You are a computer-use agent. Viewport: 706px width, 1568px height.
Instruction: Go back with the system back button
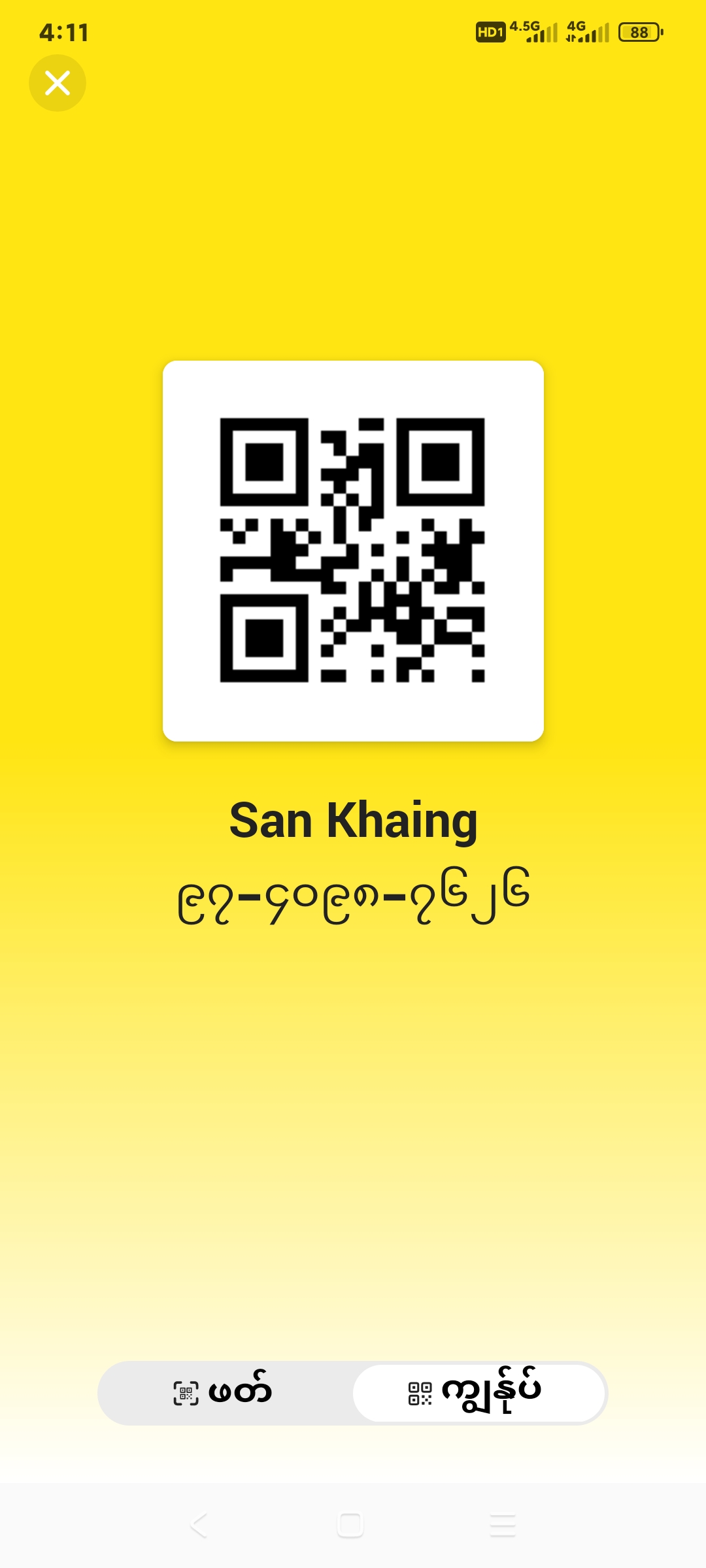(199, 1526)
